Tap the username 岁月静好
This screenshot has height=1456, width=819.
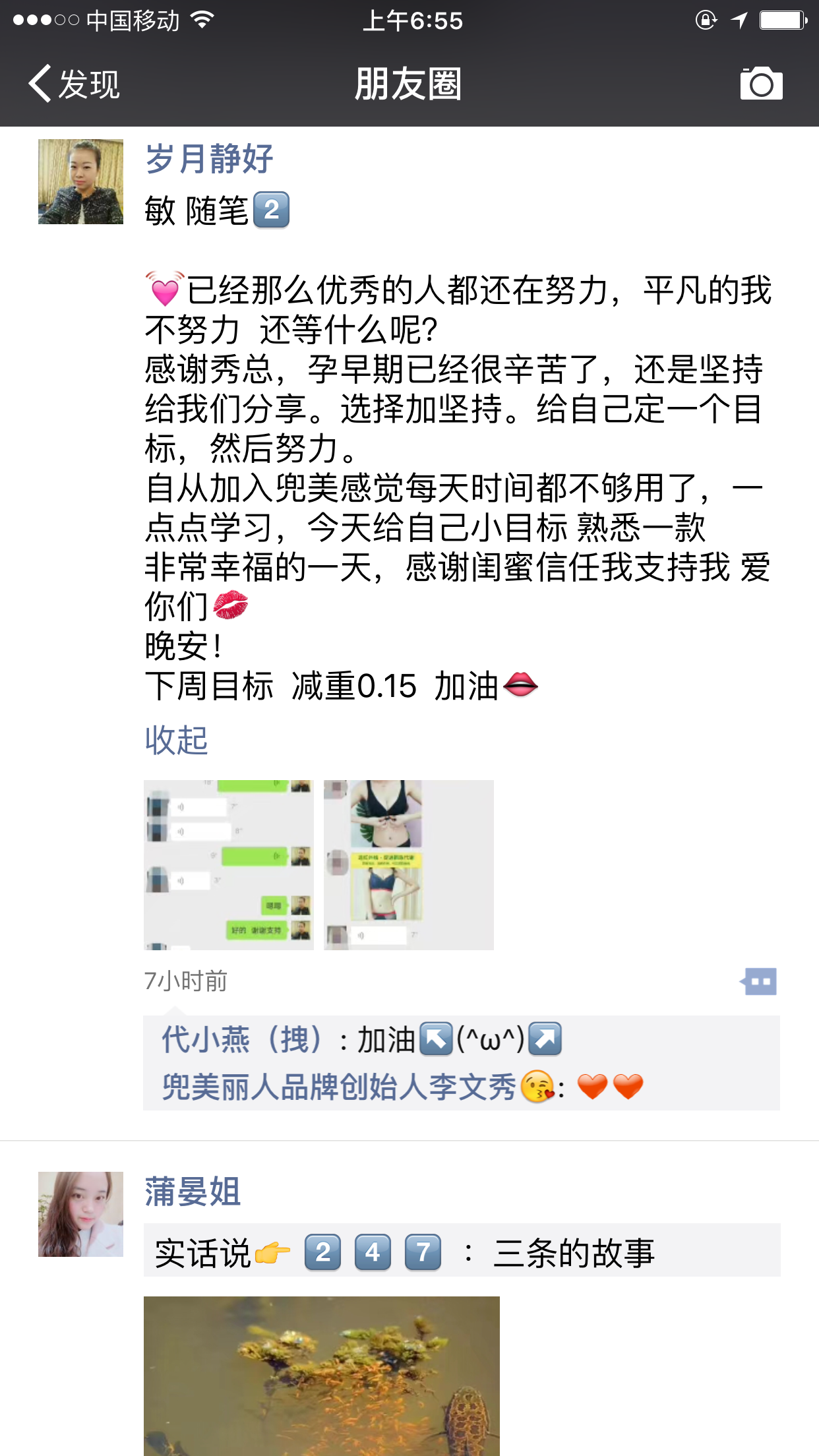pyautogui.click(x=208, y=159)
